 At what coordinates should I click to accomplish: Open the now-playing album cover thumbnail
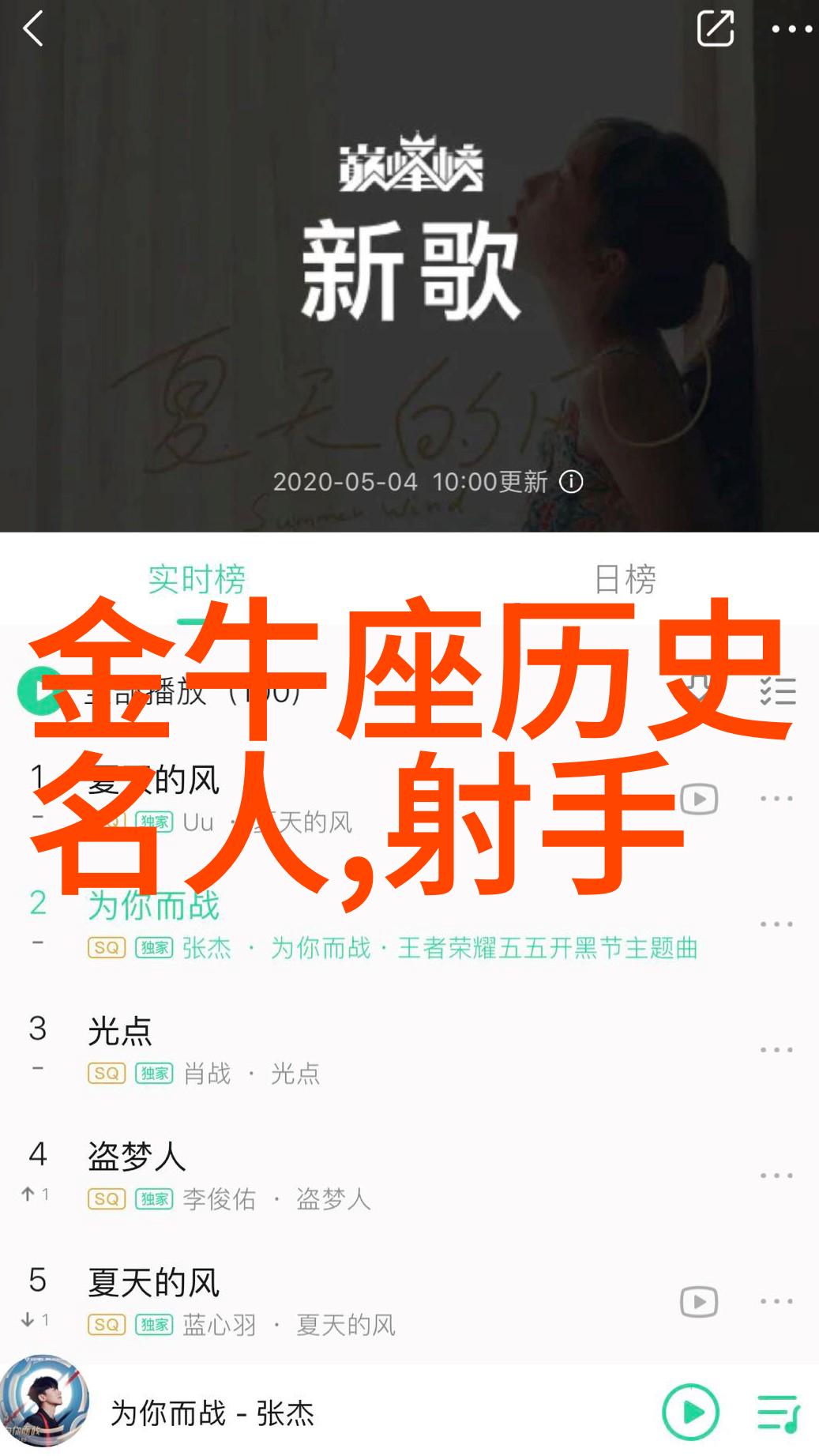43,1402
